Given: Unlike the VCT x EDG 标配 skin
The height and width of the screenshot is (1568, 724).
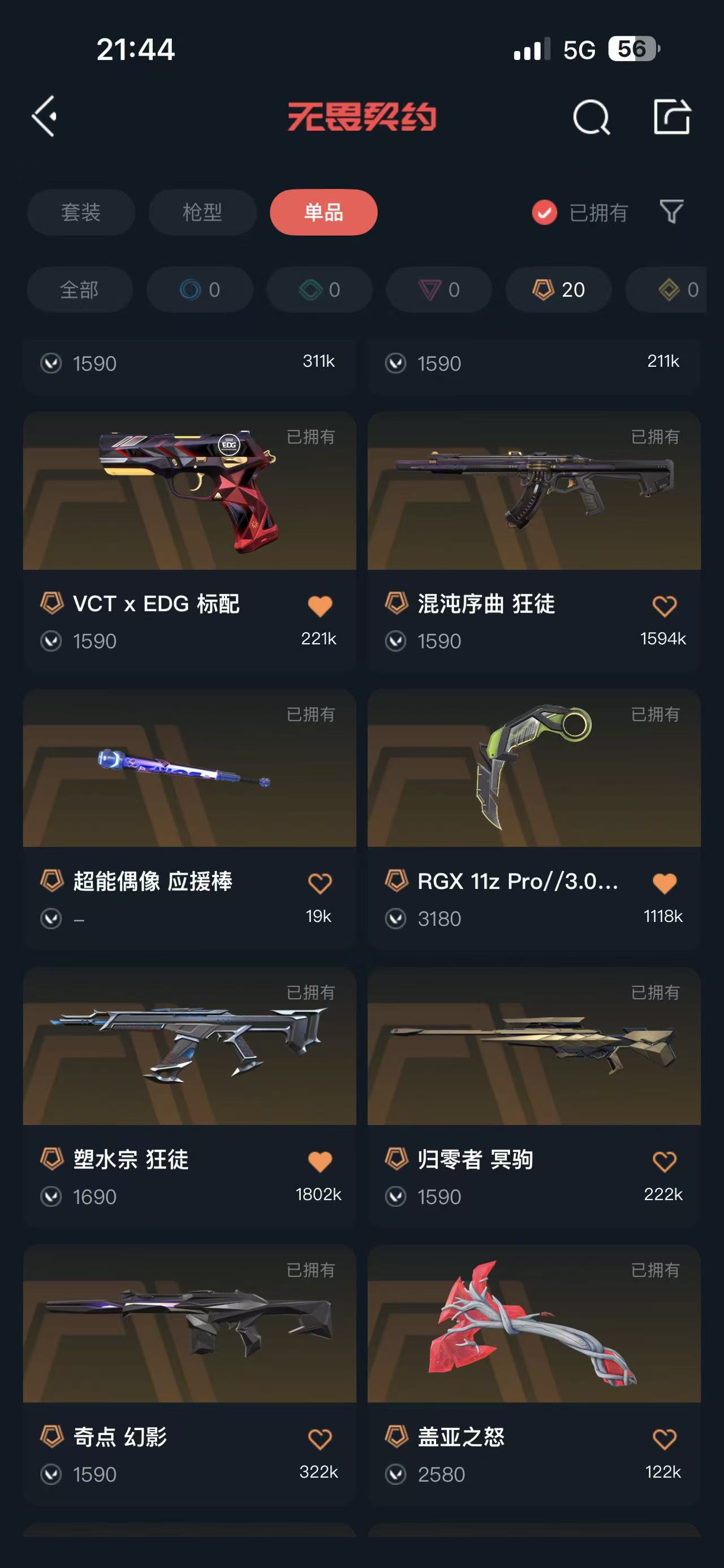Looking at the screenshot, I should tap(320, 605).
